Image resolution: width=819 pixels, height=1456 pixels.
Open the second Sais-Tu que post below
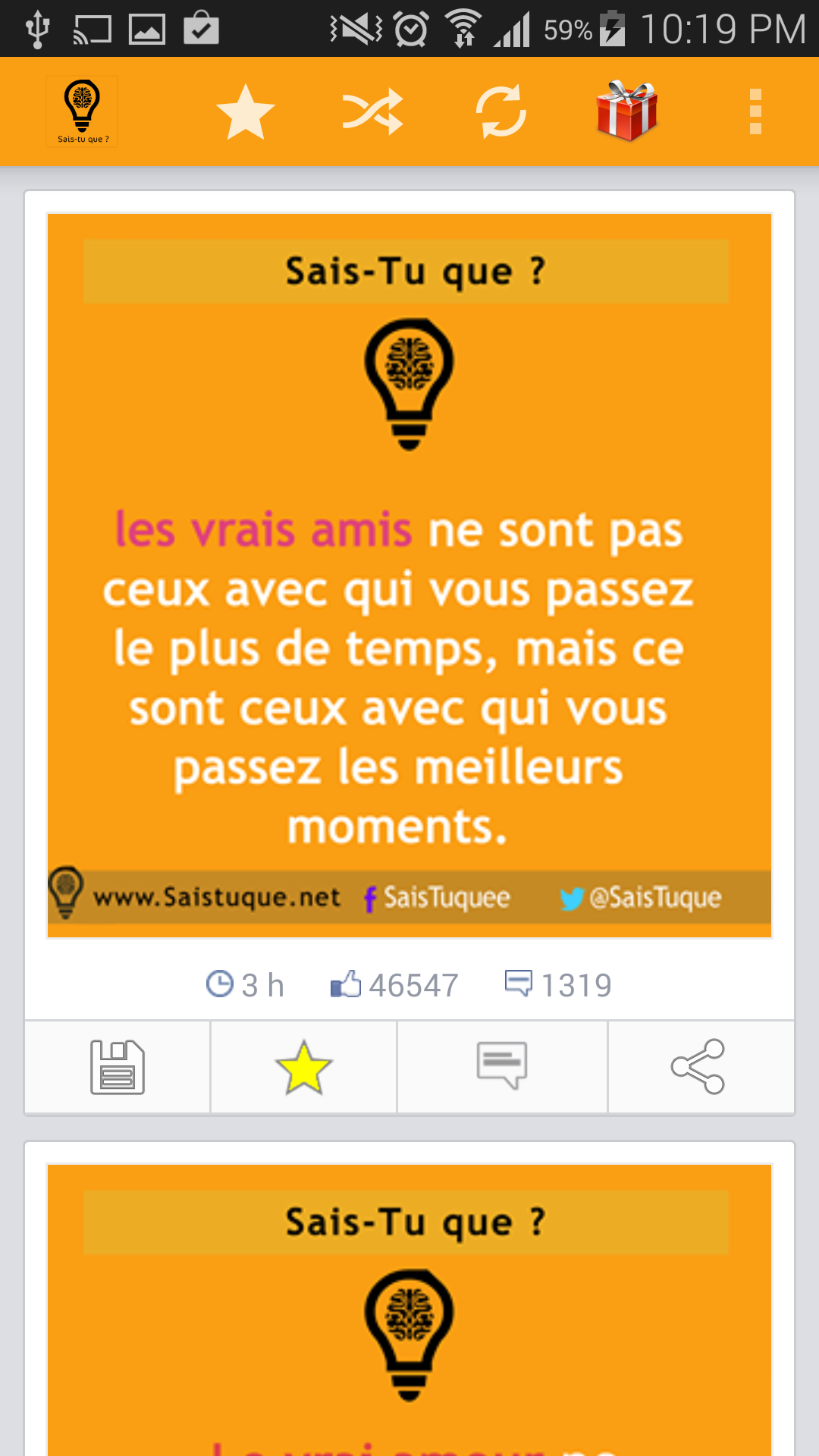click(x=409, y=1289)
